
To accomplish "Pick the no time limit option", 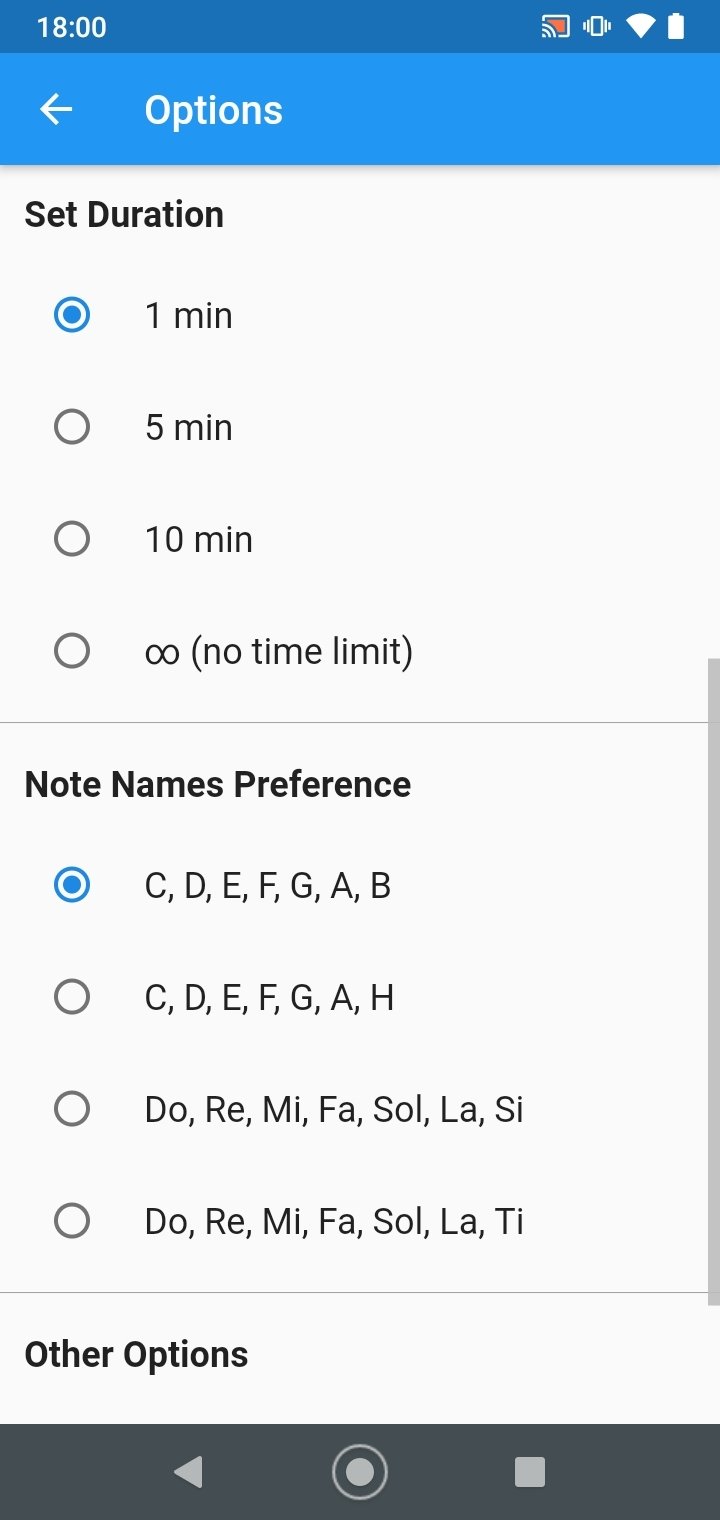I will 360,652.
